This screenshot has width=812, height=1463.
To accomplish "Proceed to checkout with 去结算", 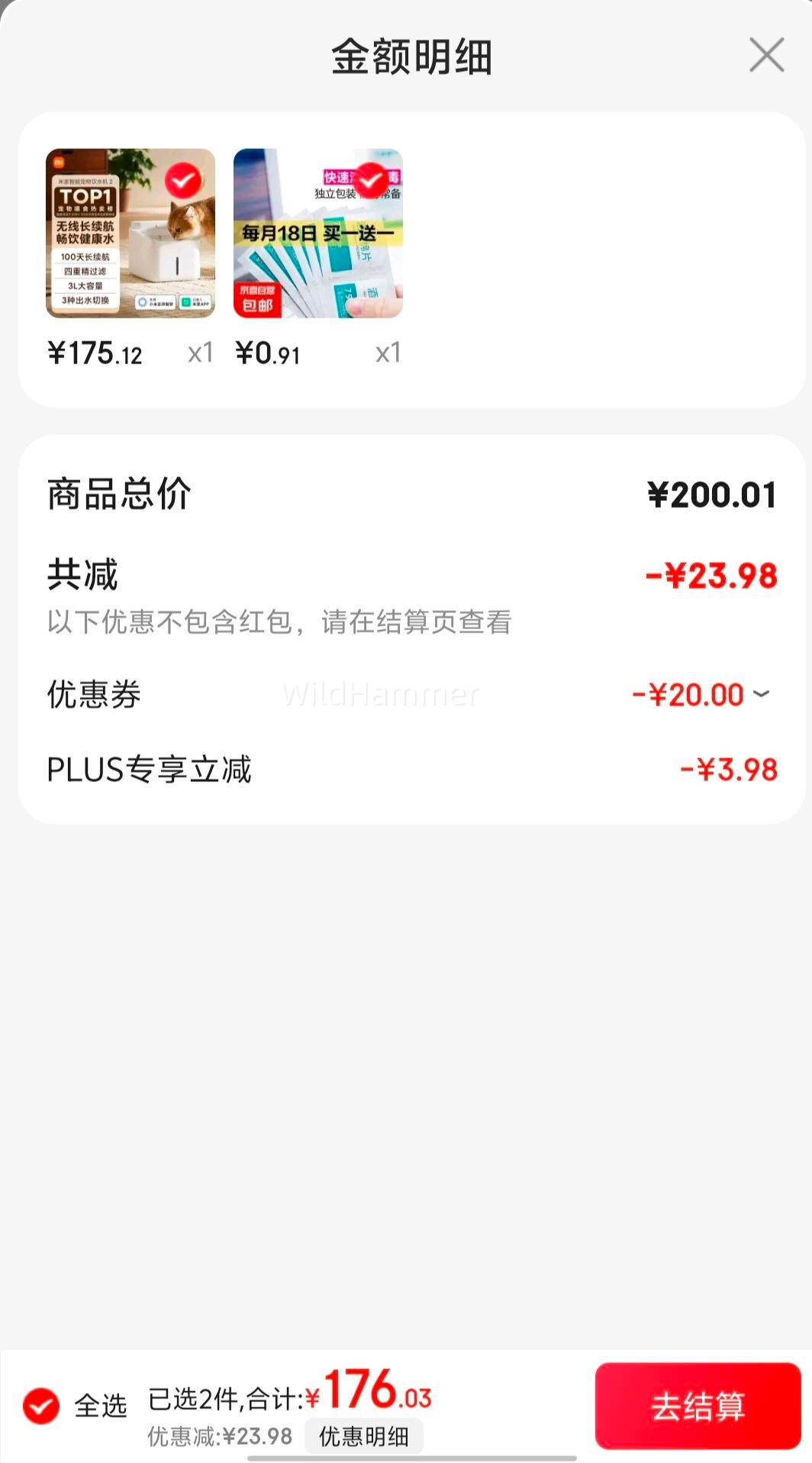I will point(698,1406).
